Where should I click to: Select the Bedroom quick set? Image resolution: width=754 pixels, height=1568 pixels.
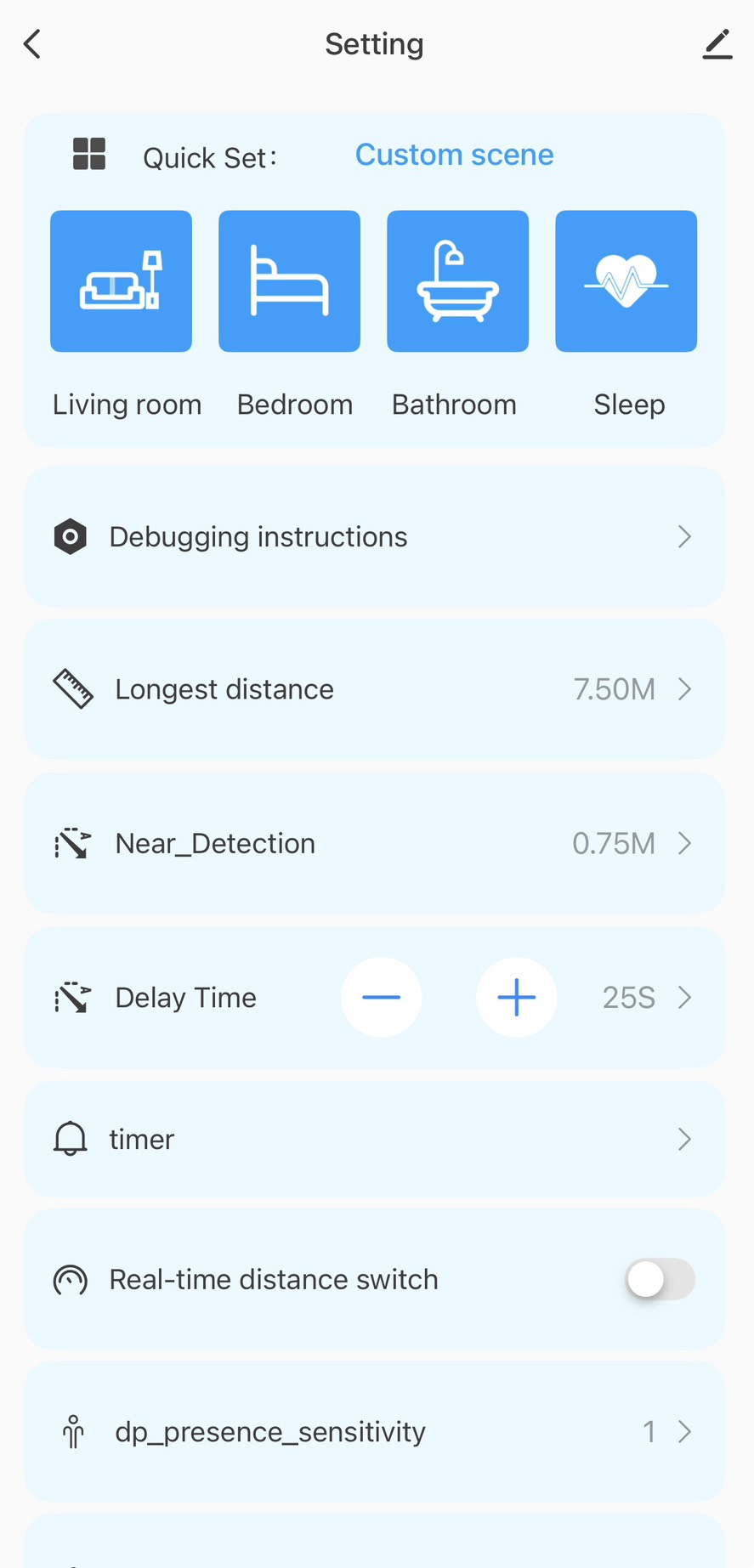coord(289,281)
